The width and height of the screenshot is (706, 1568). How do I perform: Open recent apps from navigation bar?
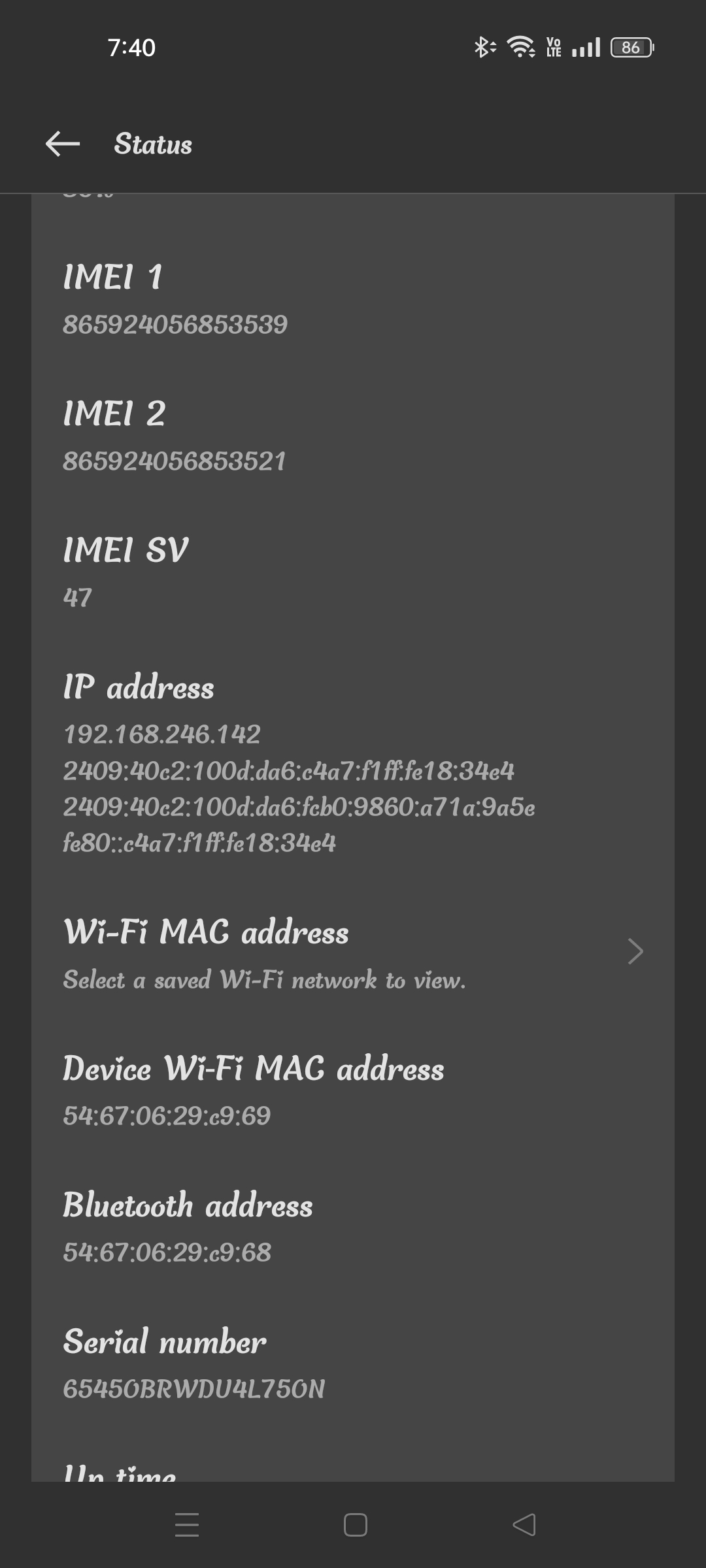pos(187,1525)
